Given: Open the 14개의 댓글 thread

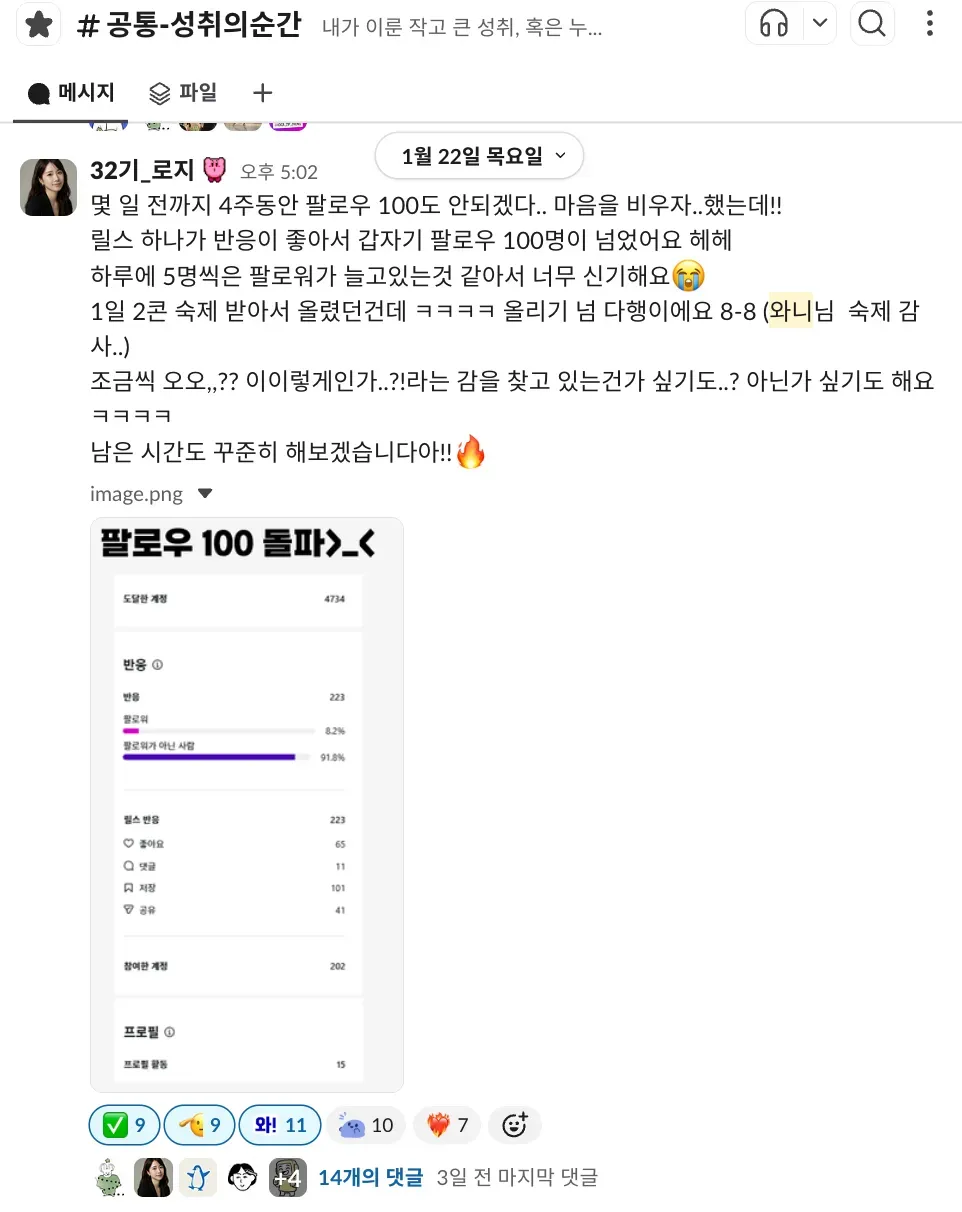Looking at the screenshot, I should click(x=370, y=1178).
